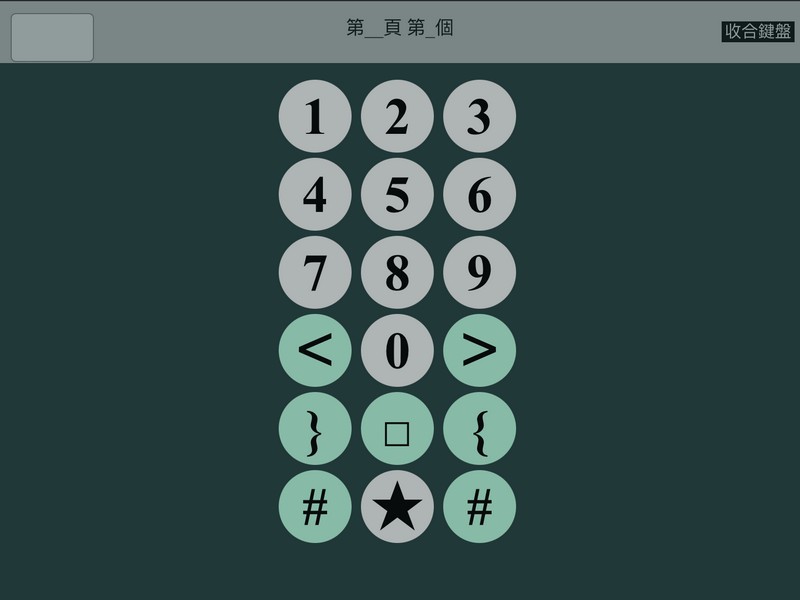The width and height of the screenshot is (800, 600).
Task: Select the closing curly brace key
Action: click(315, 428)
